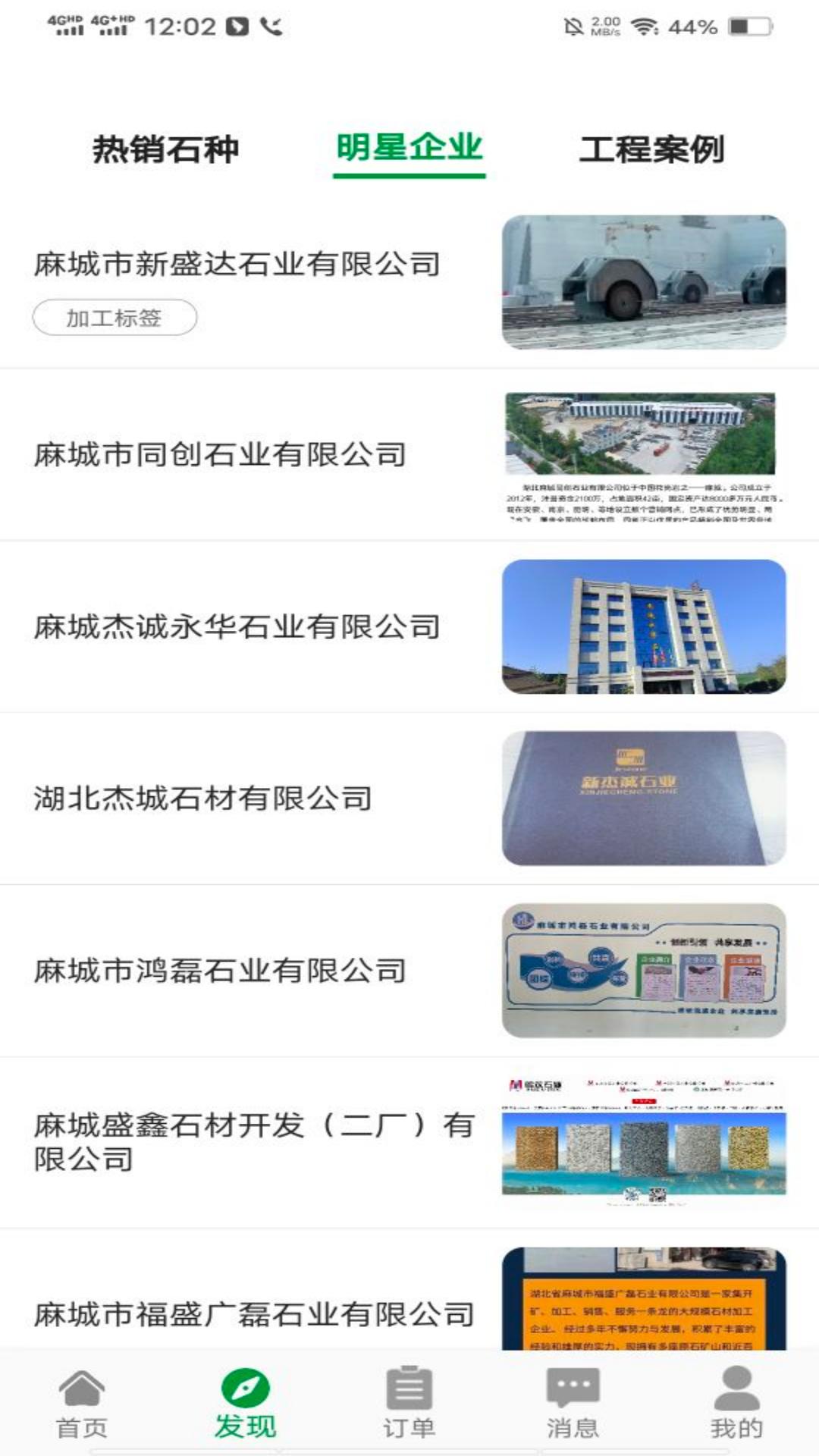Image resolution: width=819 pixels, height=1456 pixels.
Task: Check the 消息 messages tab
Action: pos(573,1404)
